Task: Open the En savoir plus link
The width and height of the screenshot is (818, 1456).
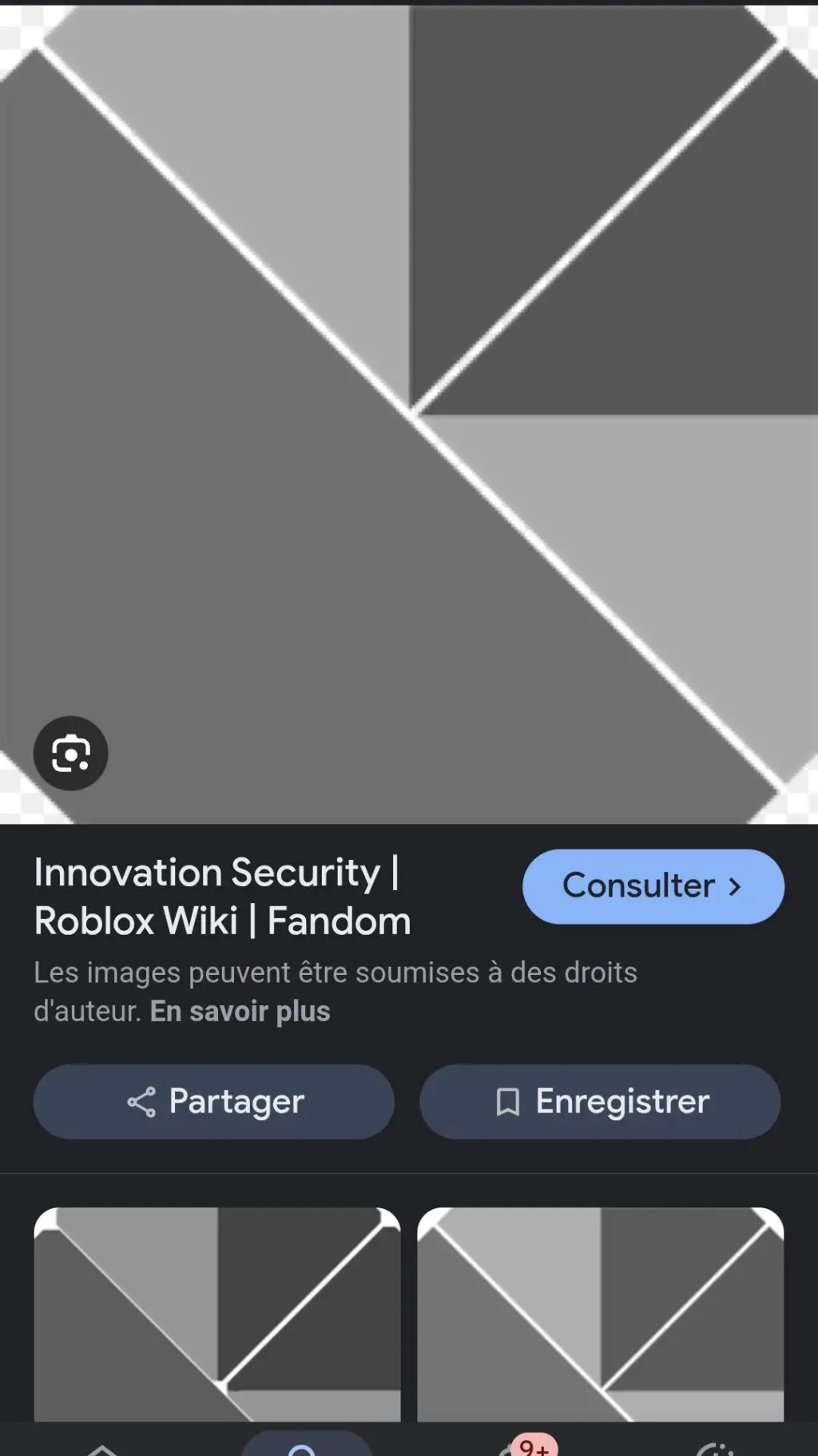Action: tap(240, 1011)
